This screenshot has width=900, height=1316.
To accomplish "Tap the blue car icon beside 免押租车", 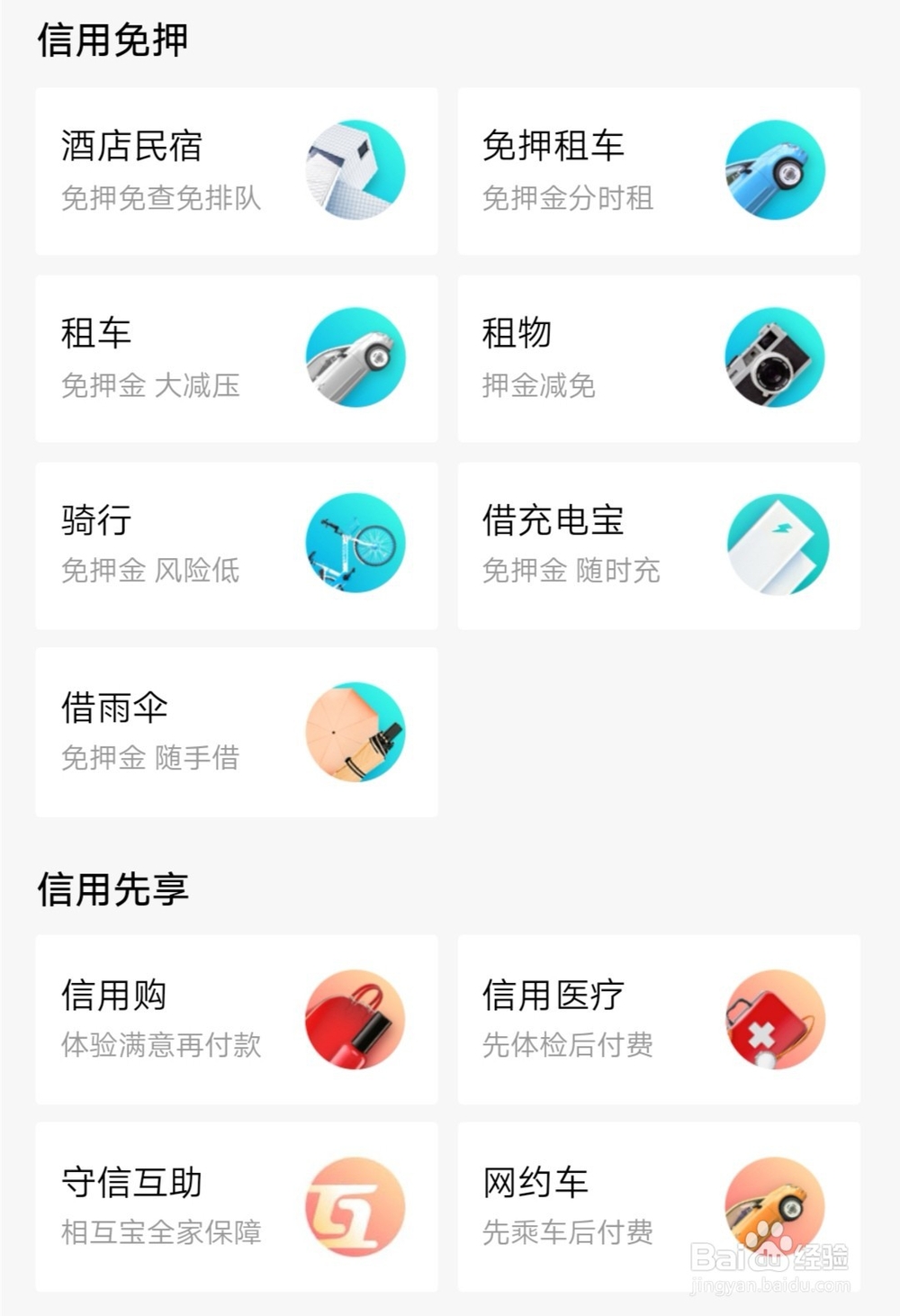I will tap(776, 169).
